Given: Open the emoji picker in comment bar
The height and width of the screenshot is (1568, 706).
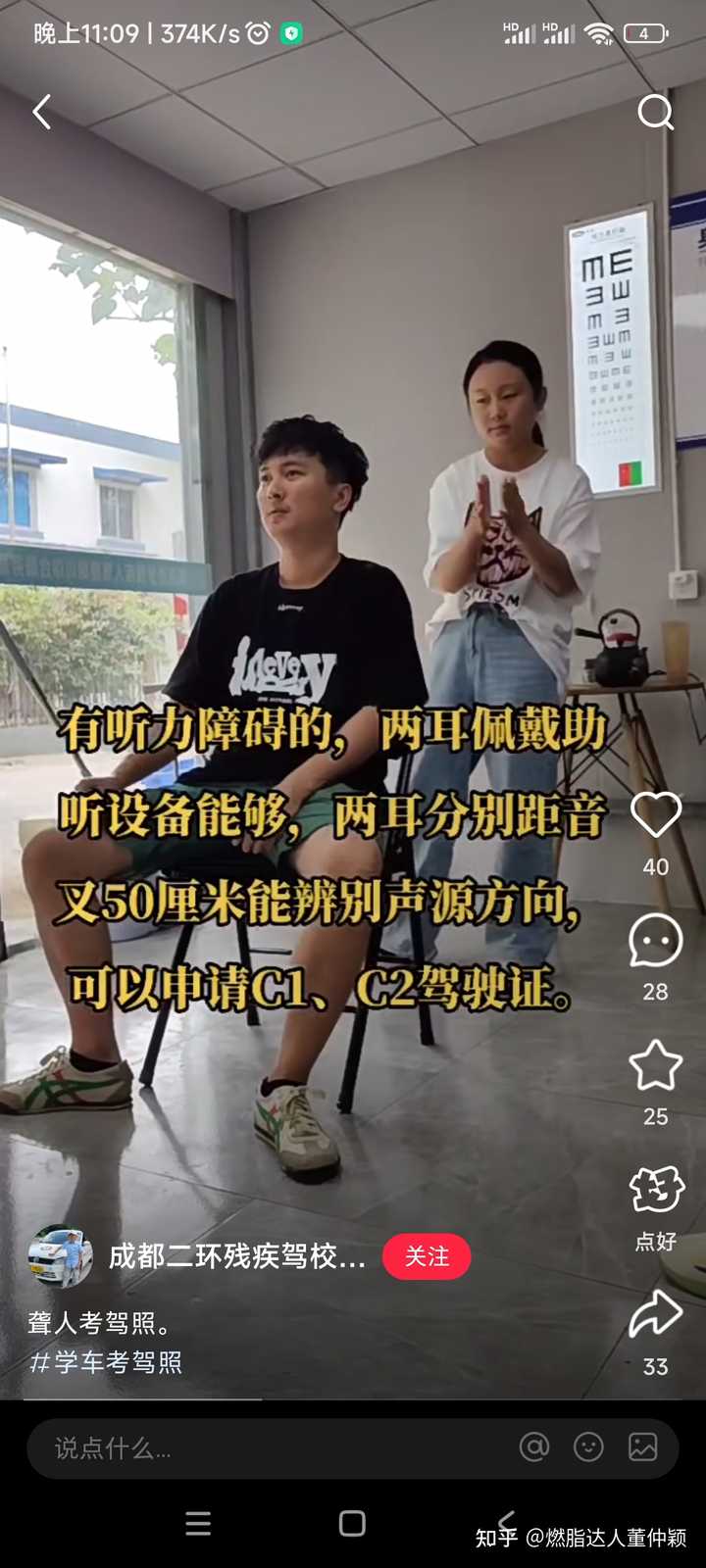Looking at the screenshot, I should pyautogui.click(x=588, y=1446).
